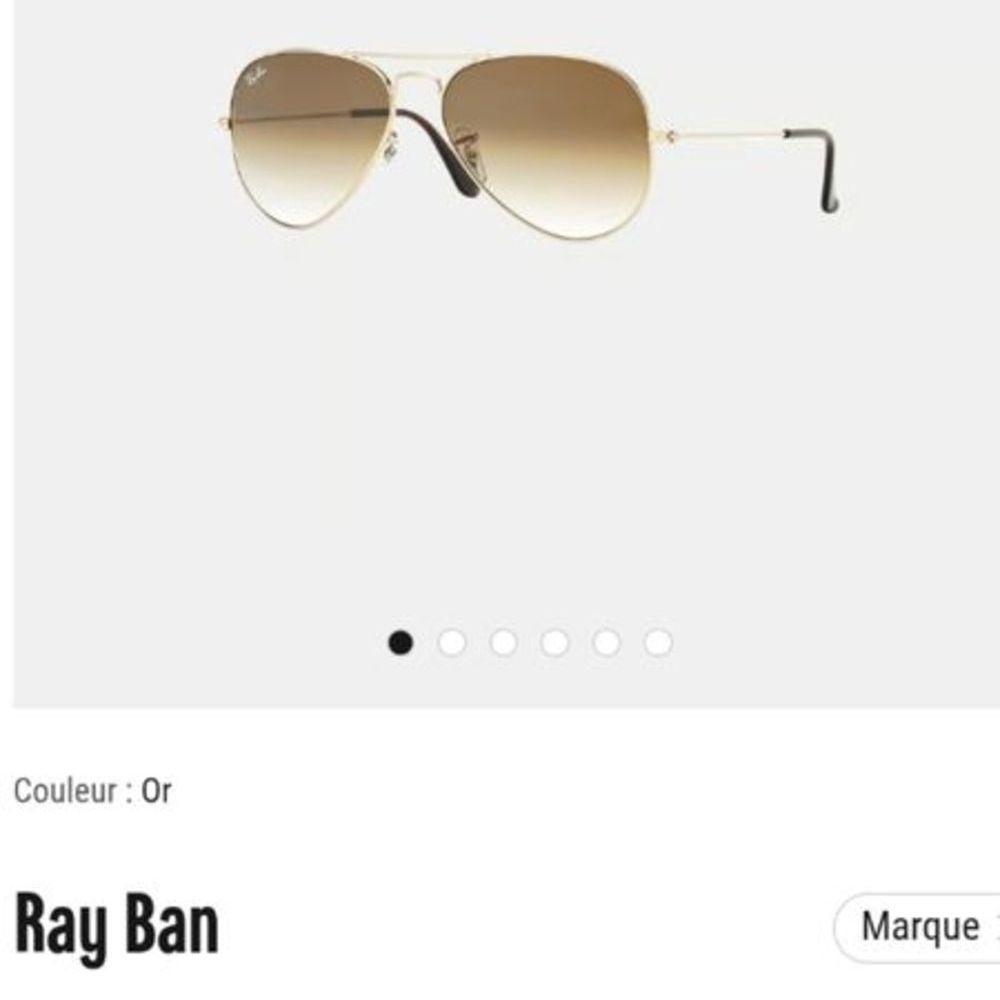Go to the last photo indicator dot
The image size is (1000, 1000).
pyautogui.click(x=657, y=642)
